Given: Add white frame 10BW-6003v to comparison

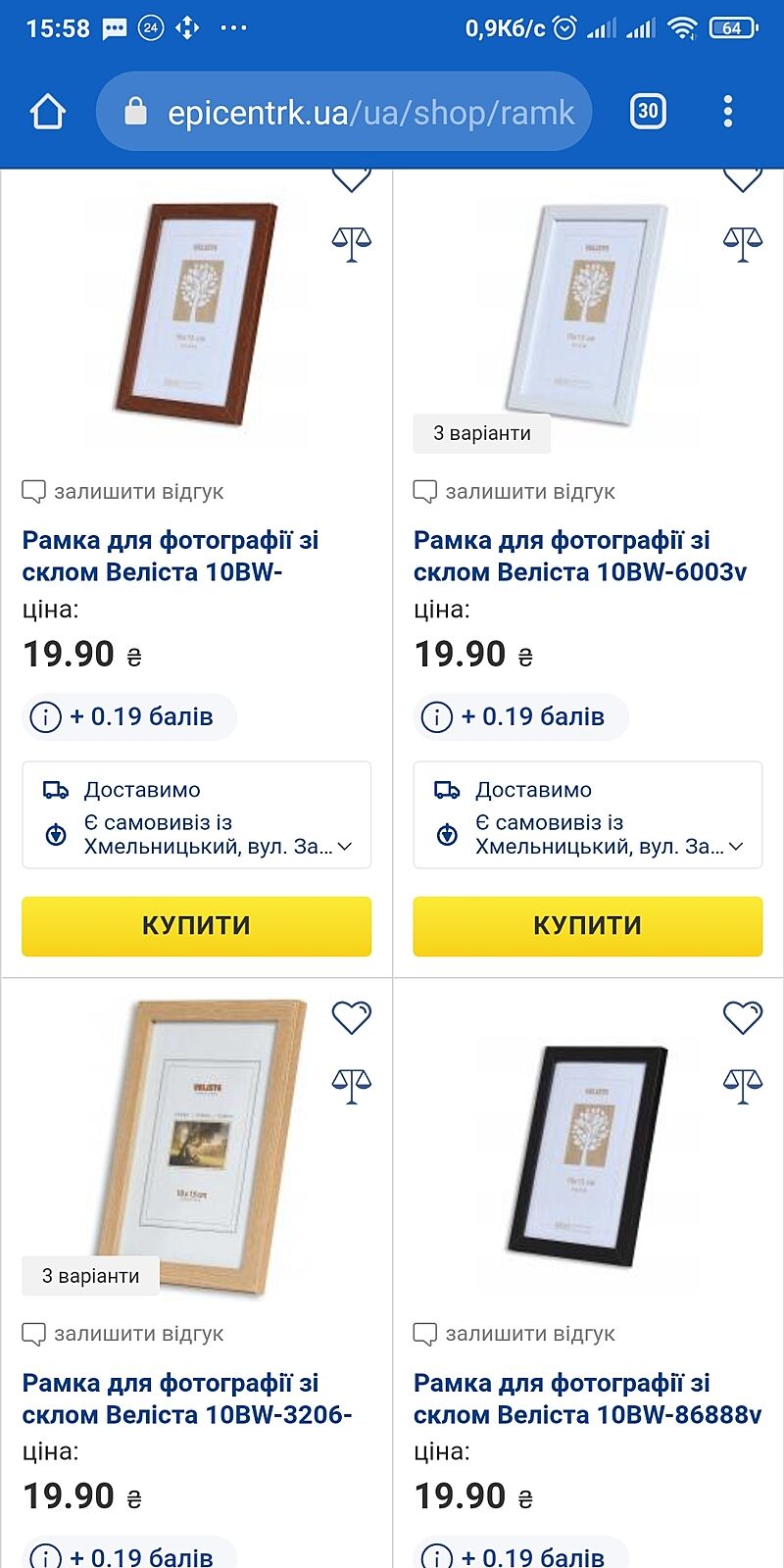Looking at the screenshot, I should coord(742,243).
